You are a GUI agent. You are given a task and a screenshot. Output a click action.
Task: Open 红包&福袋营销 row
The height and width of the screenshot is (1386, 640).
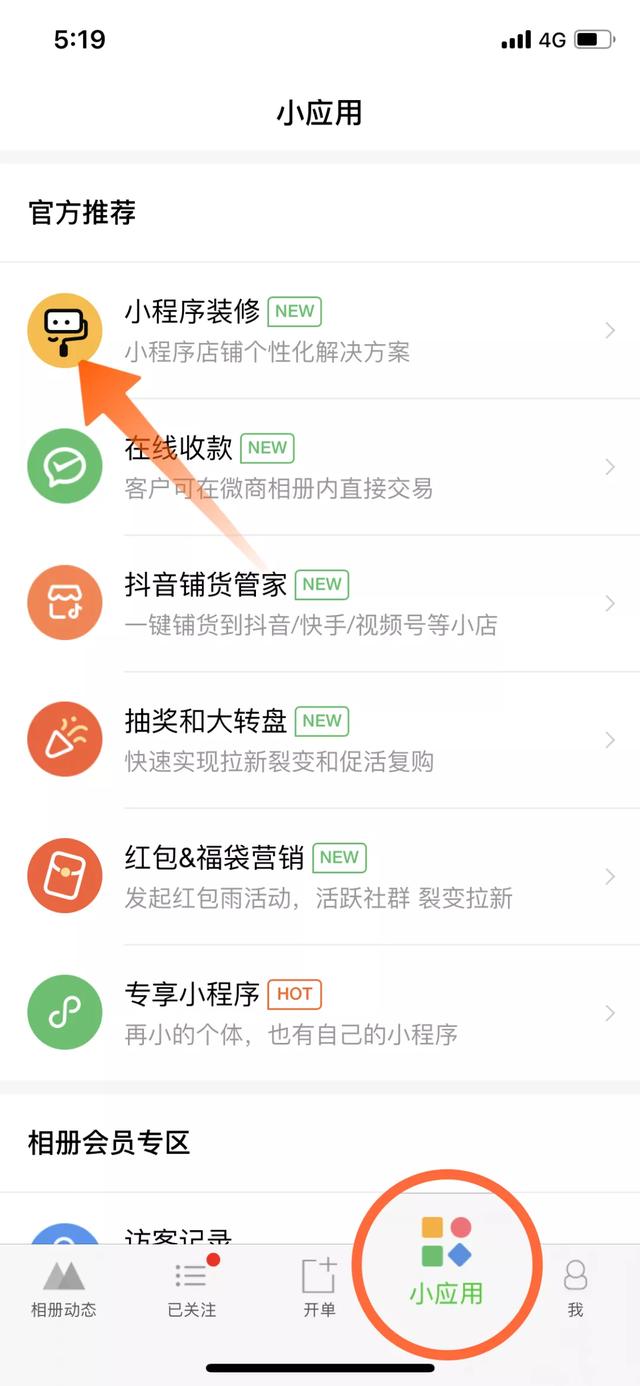tap(320, 876)
